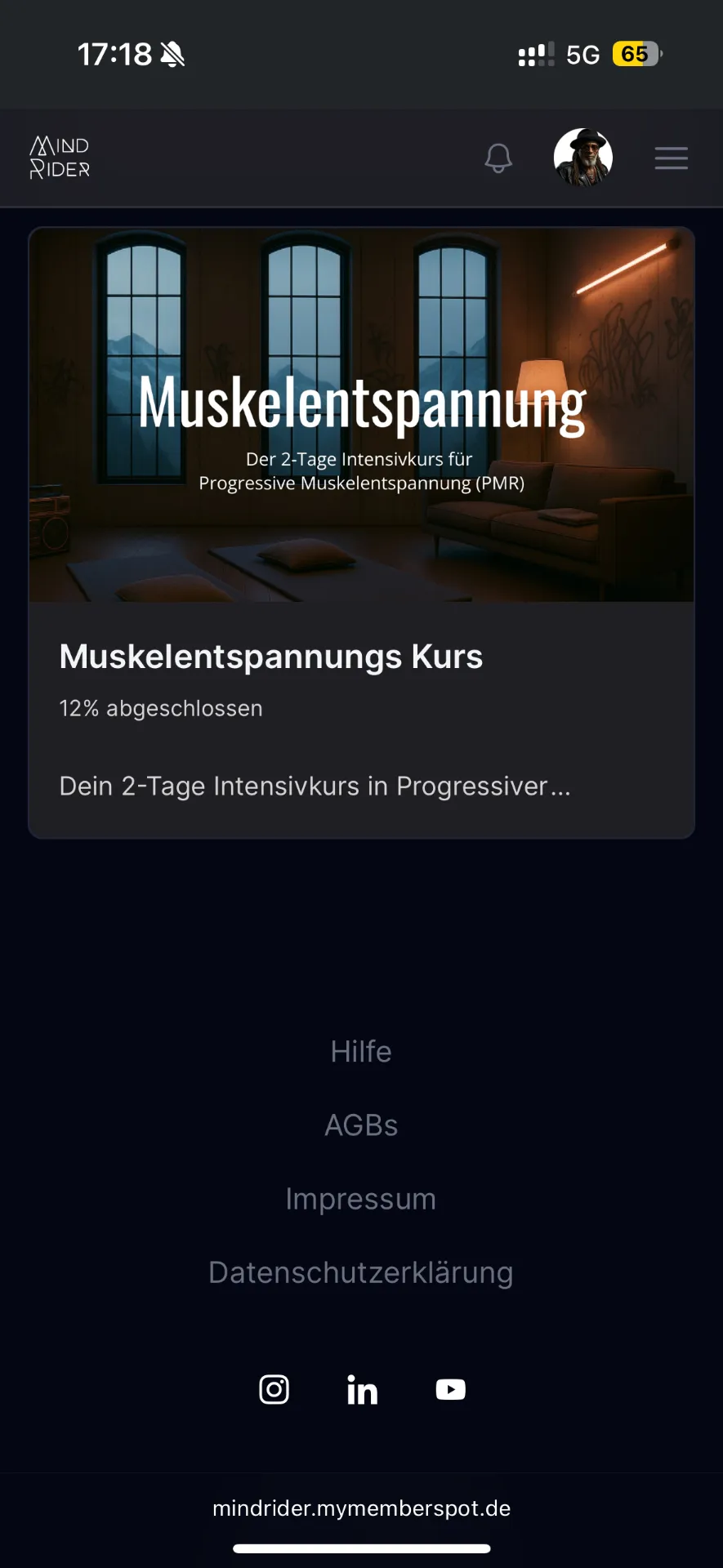The height and width of the screenshot is (1568, 723).
Task: Open the user profile avatar
Action: 583,157
